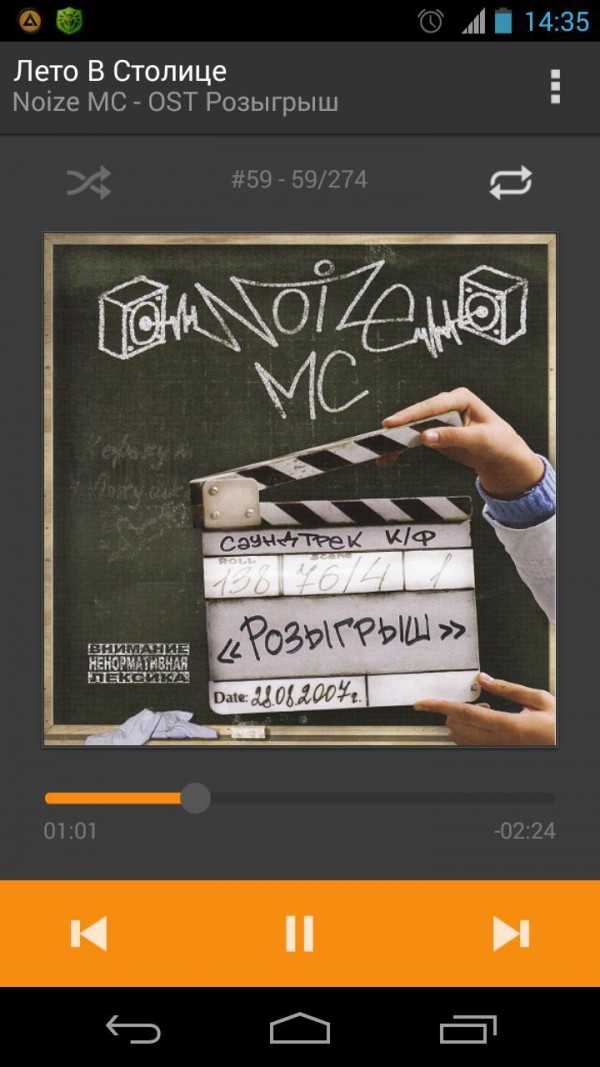600x1067 pixels.
Task: Open recent apps from navigation bar
Action: click(x=467, y=1029)
